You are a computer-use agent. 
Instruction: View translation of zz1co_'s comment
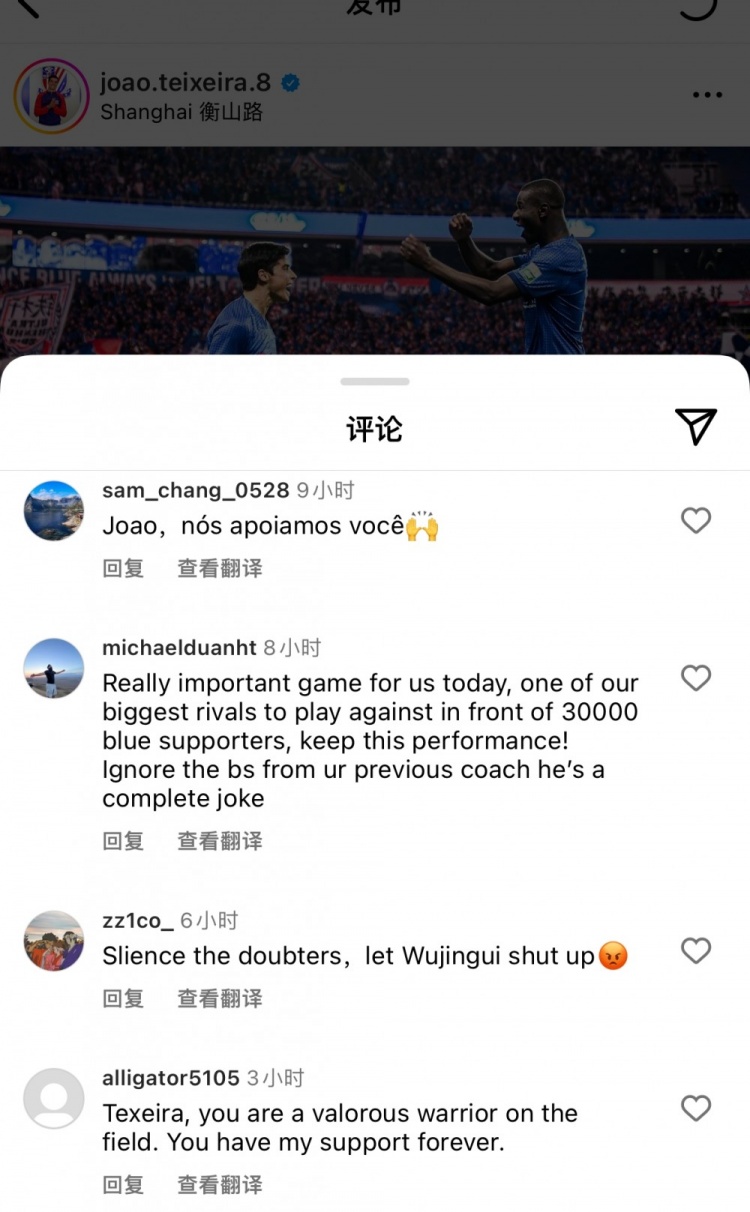tap(220, 998)
